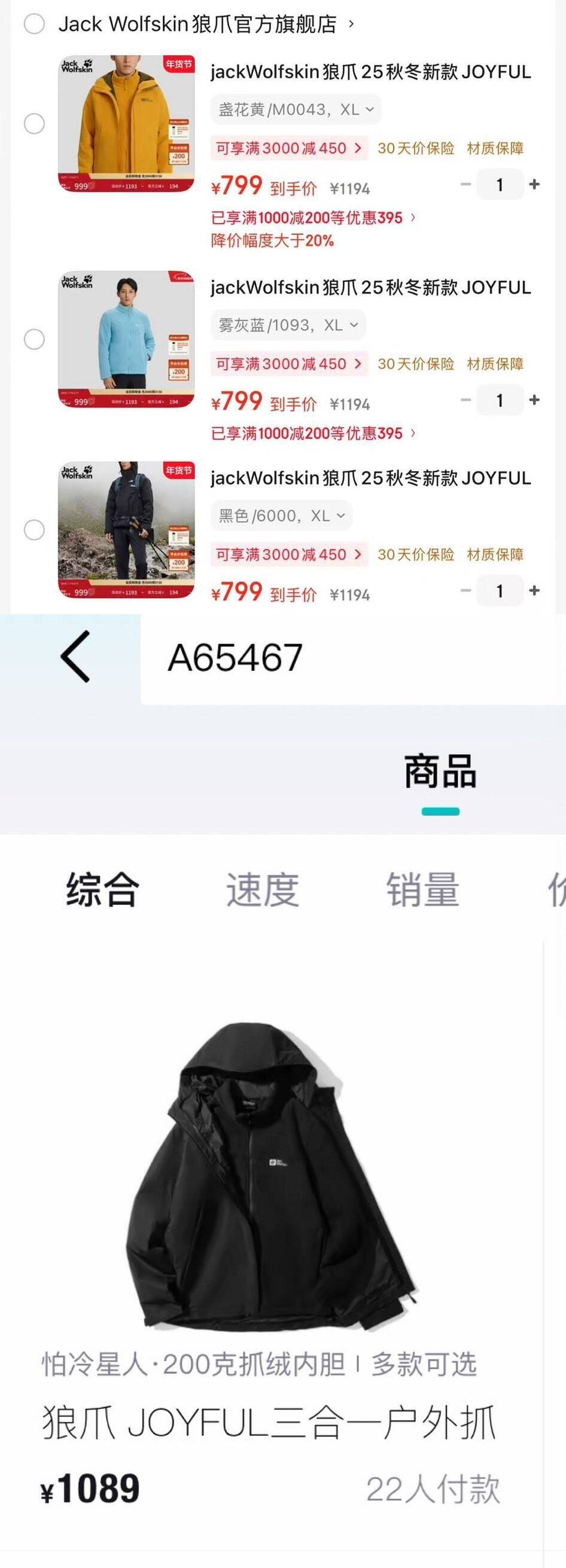Increase quantity of the 黑色/6000 jacket

(x=534, y=590)
